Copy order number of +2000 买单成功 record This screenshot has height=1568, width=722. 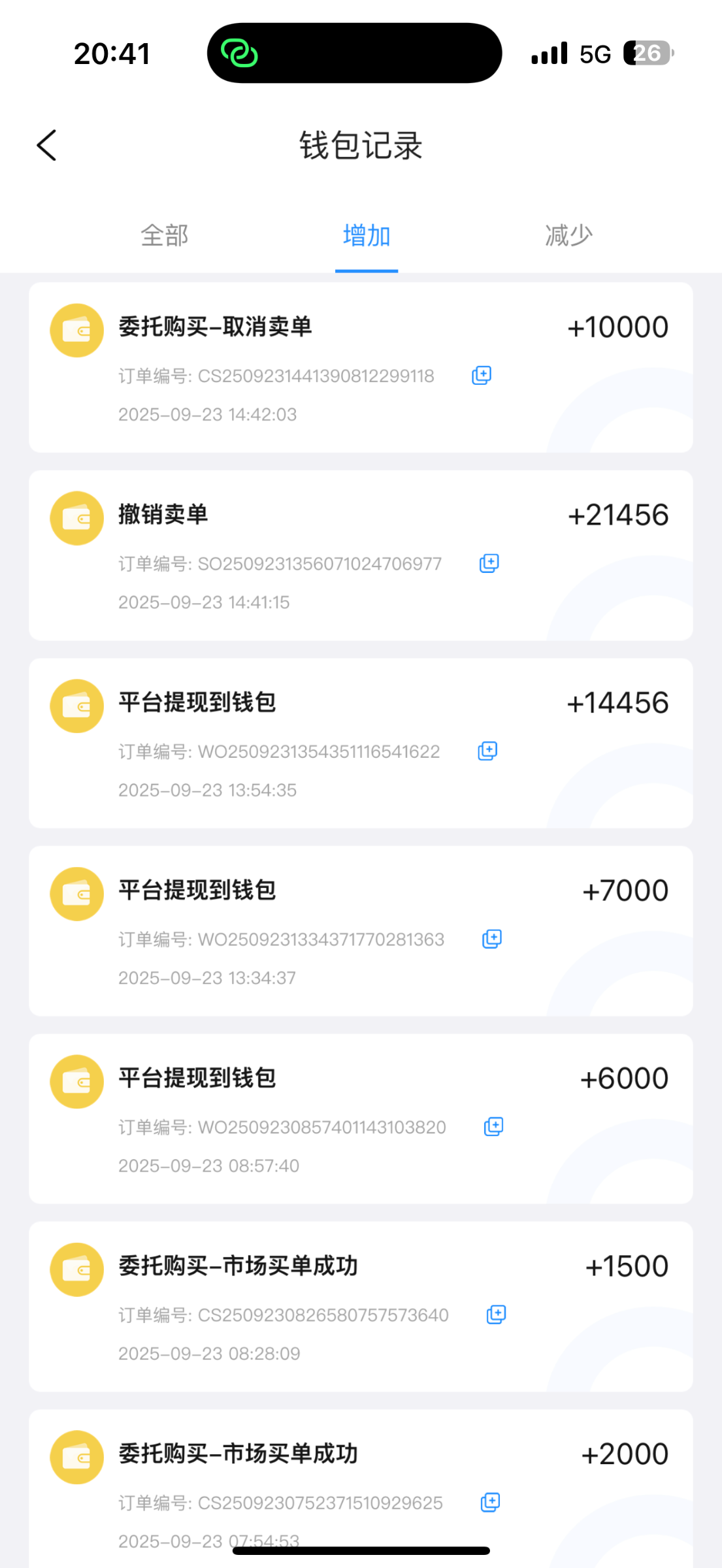pyautogui.click(x=490, y=1502)
